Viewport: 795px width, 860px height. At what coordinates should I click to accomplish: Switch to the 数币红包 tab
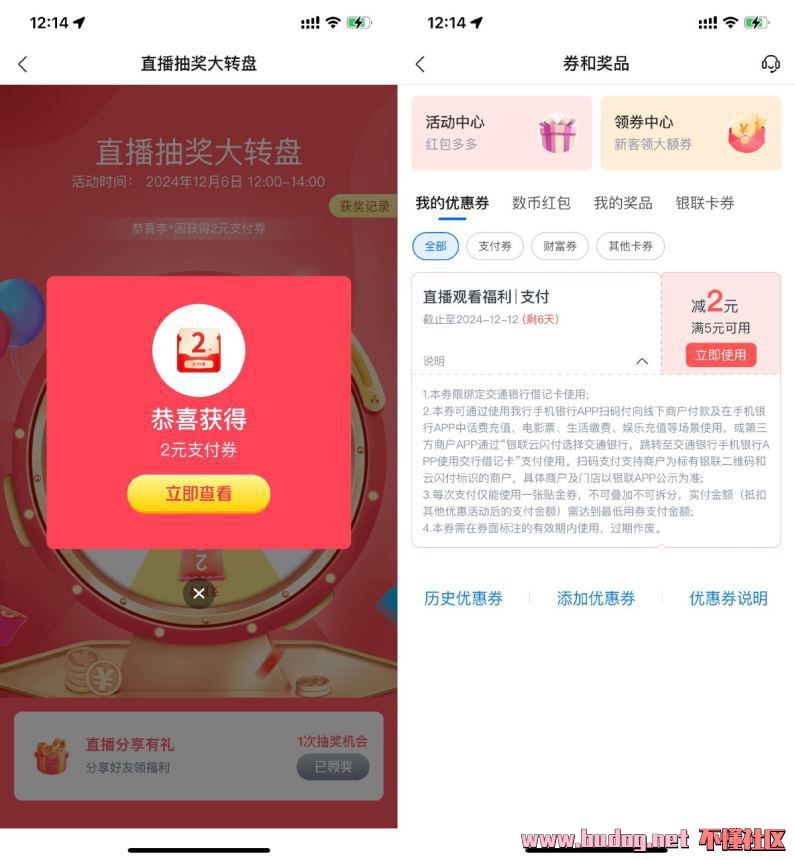coord(541,203)
